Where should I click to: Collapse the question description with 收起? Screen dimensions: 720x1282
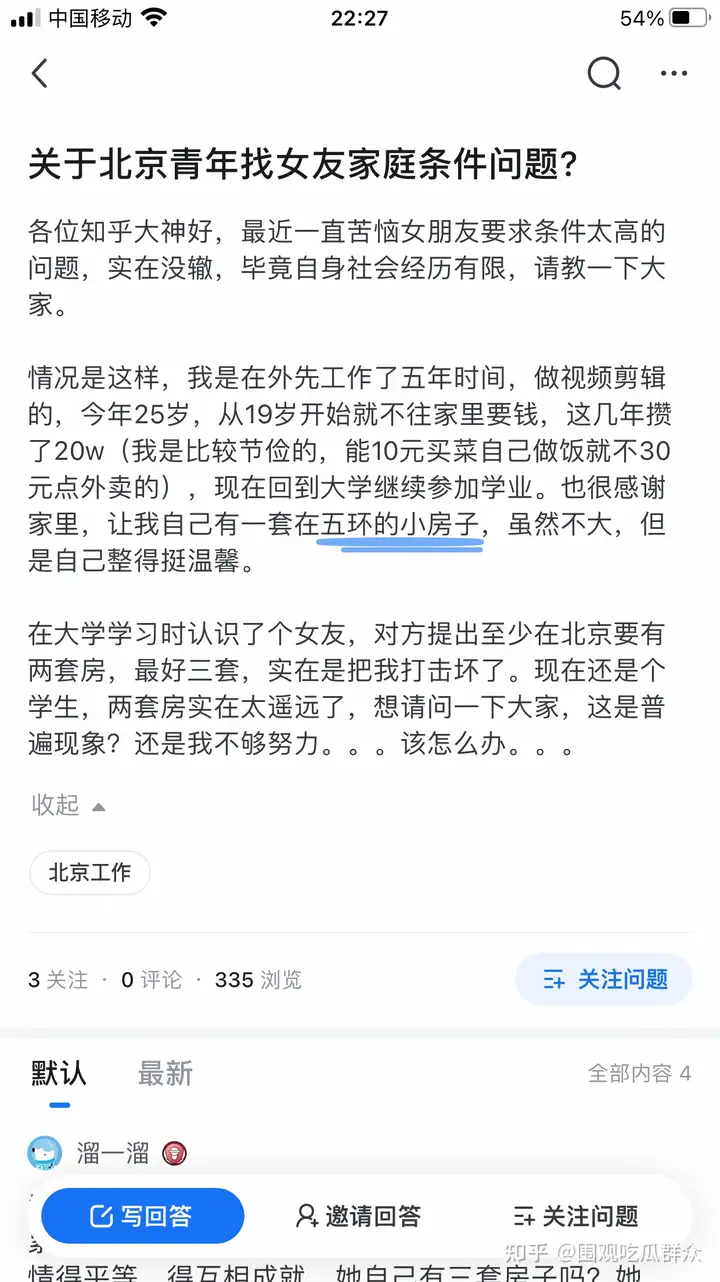[67, 805]
